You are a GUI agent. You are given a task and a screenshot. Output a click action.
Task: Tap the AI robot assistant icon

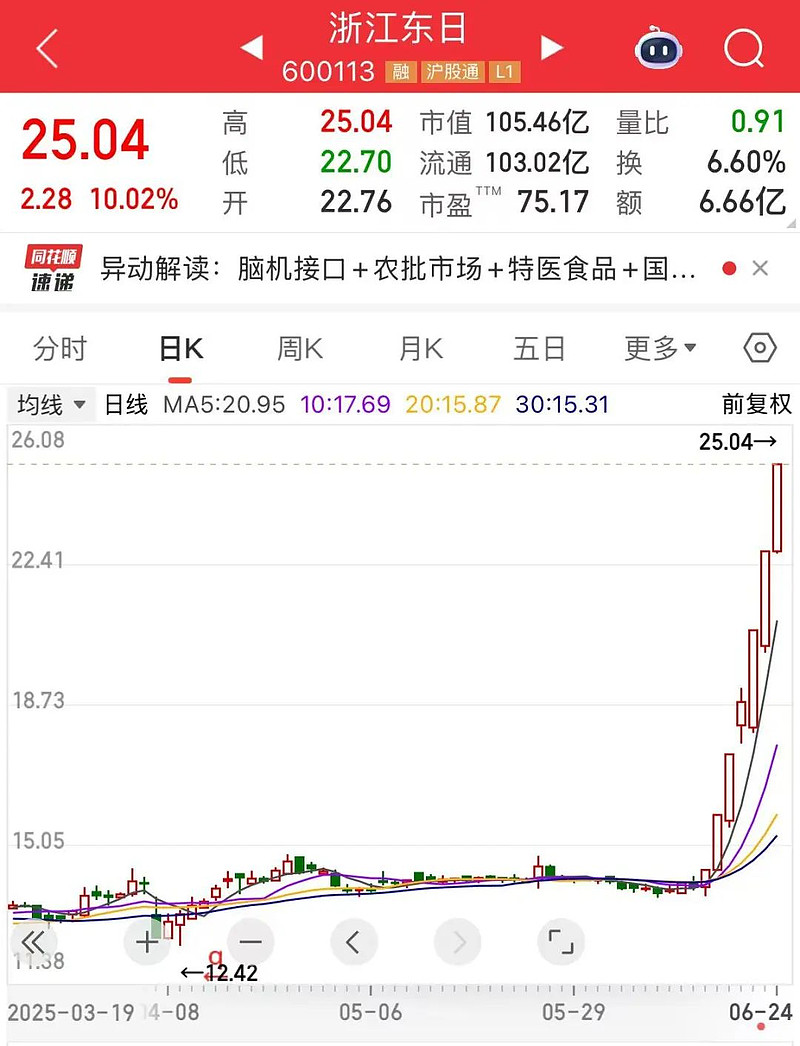click(659, 48)
